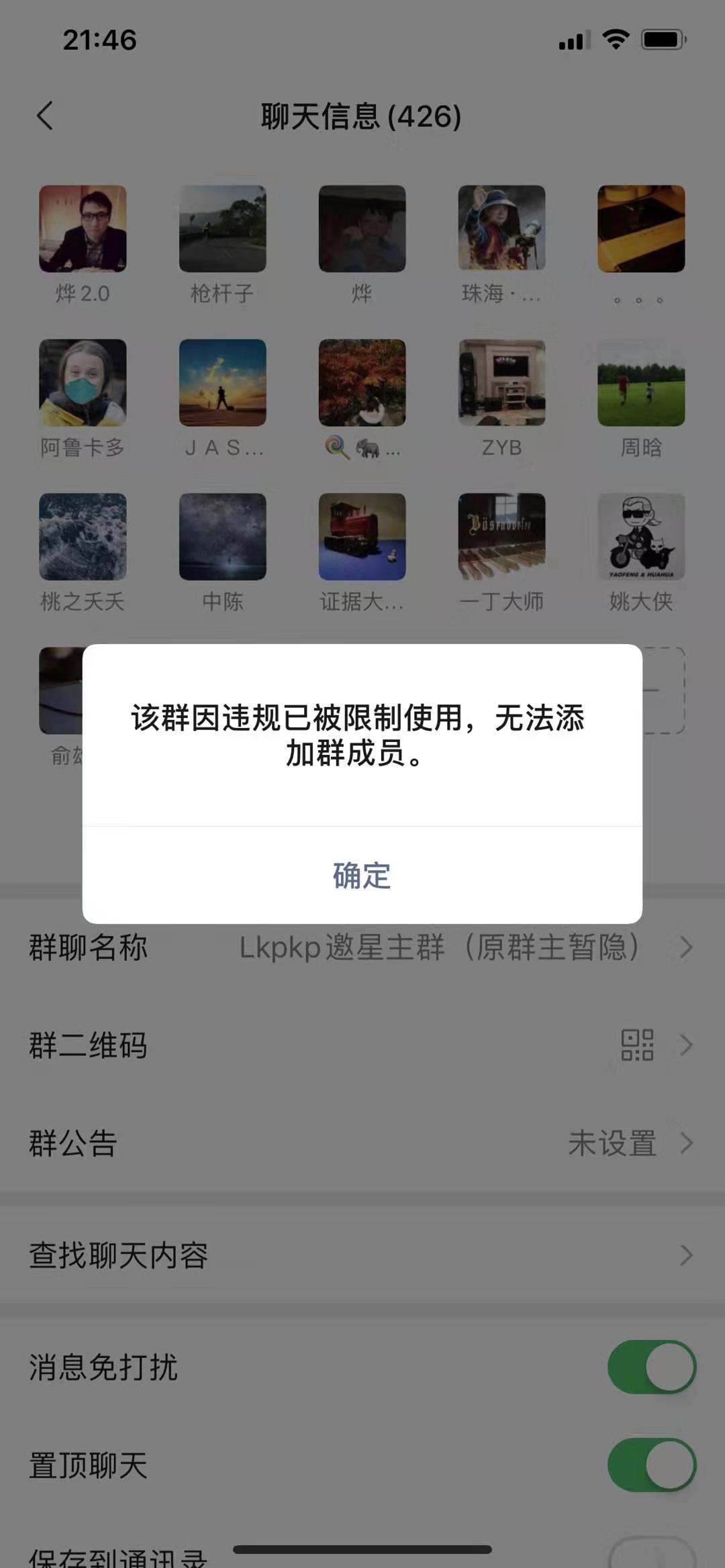Toggle 消息免打扰 switch off

tap(651, 1367)
